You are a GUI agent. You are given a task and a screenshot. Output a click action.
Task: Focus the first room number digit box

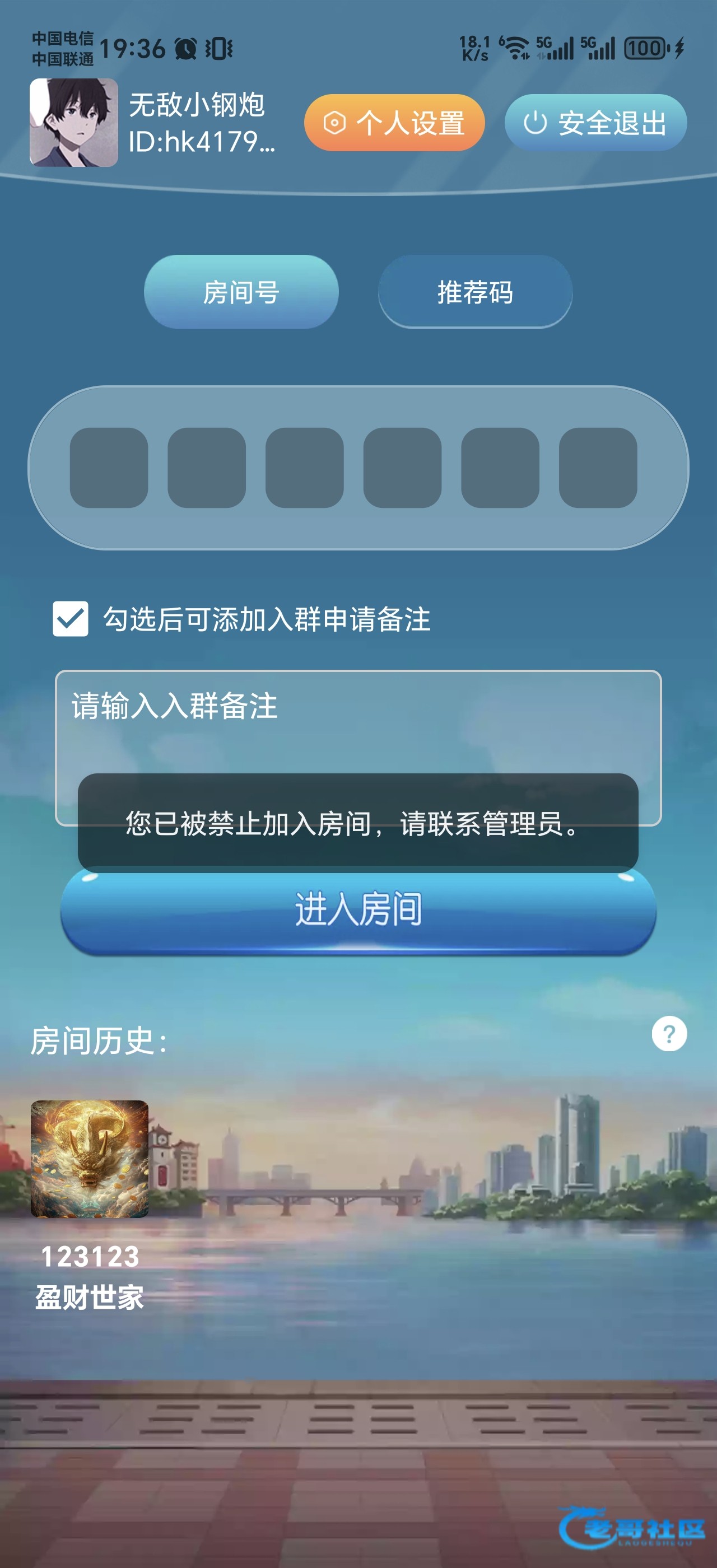pos(109,468)
